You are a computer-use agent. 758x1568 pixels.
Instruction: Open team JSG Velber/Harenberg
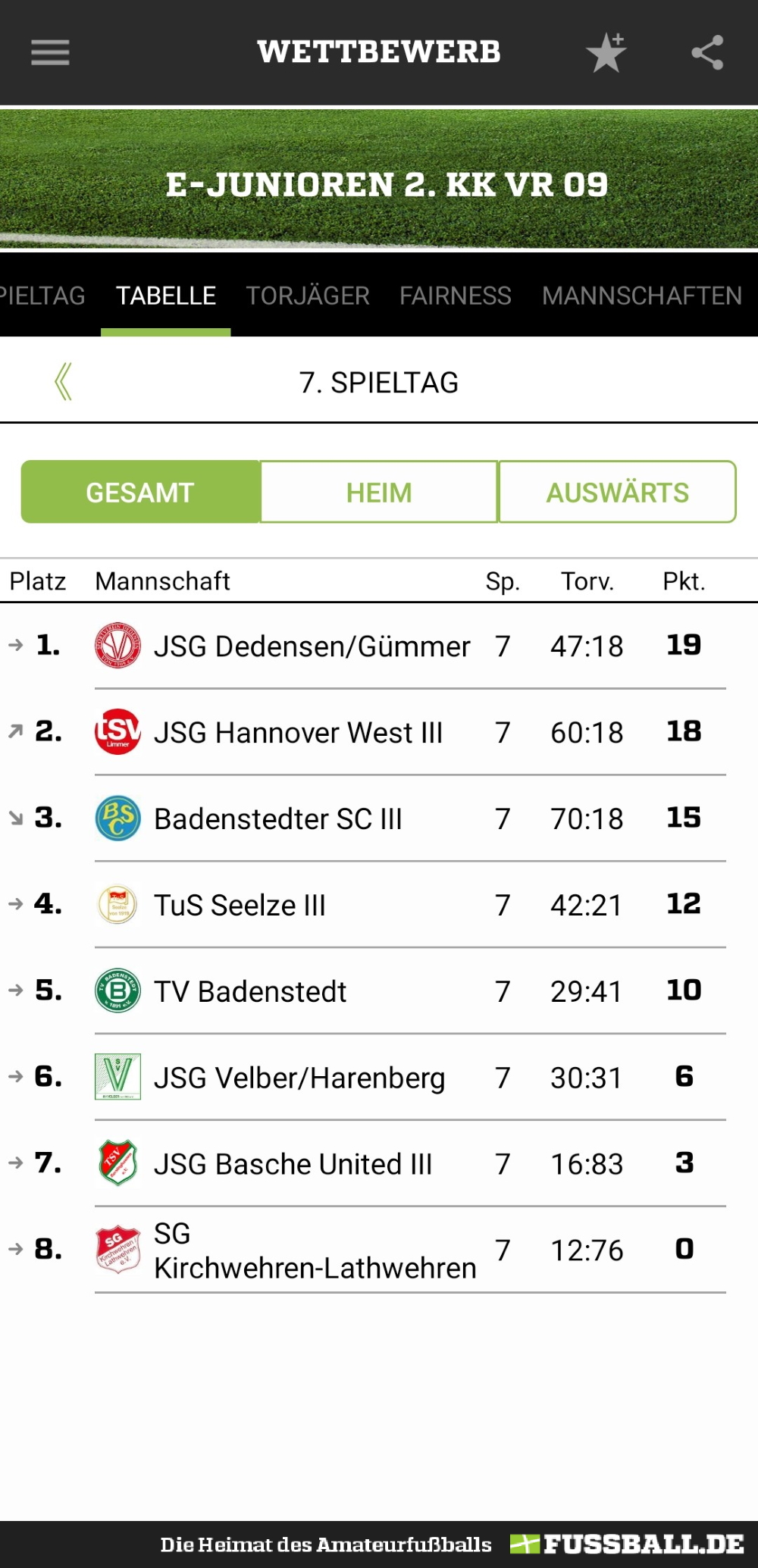(379, 1078)
